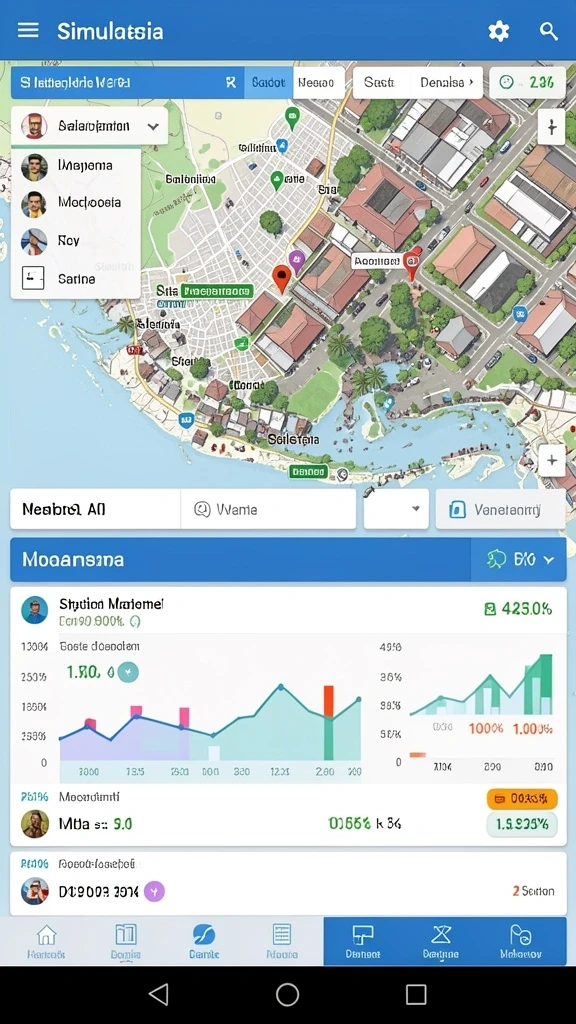The image size is (576, 1024).
Task: Open the hamburger menu
Action: point(28,30)
